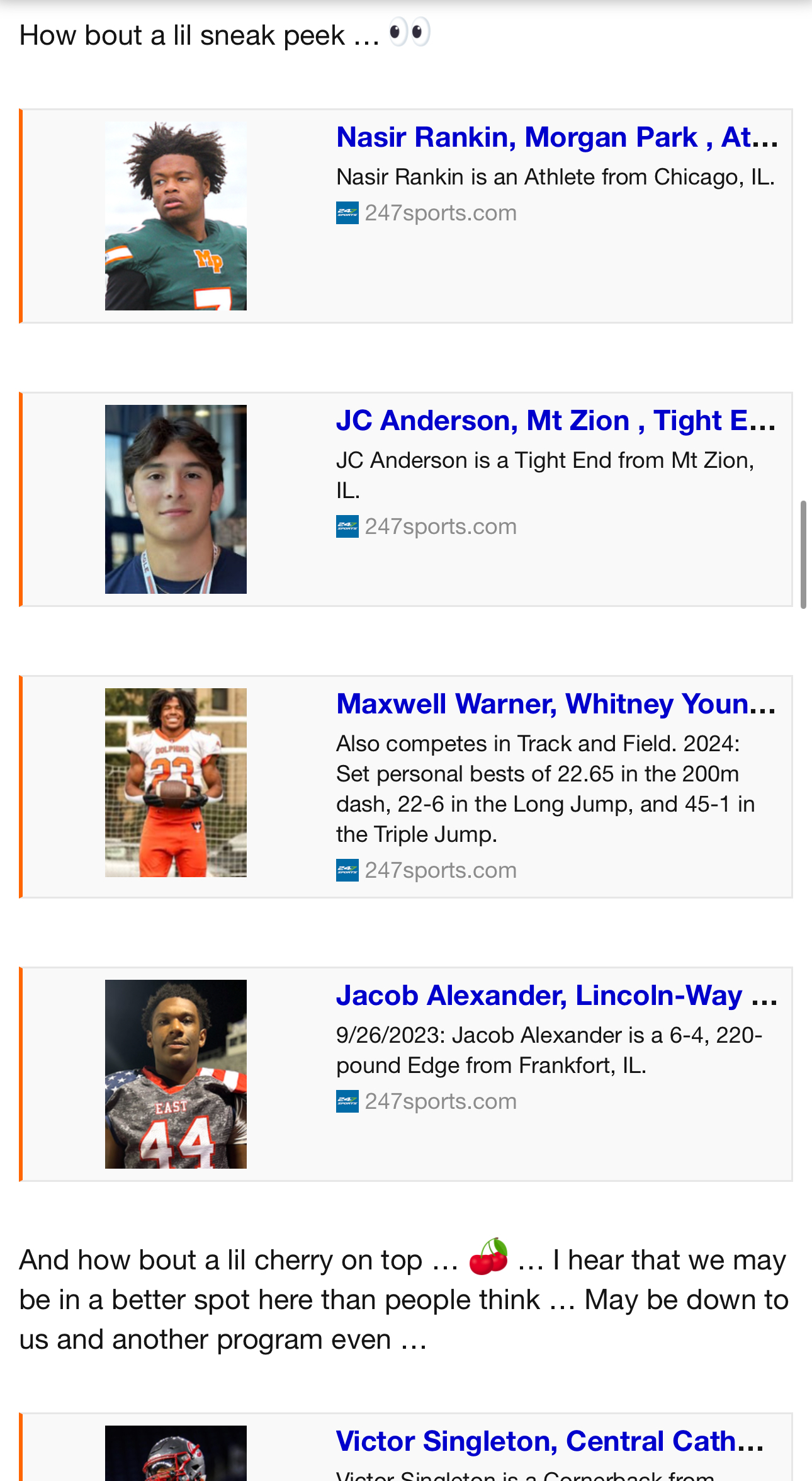Open the Maxwell Warner, Whitney Young link
812x1481 pixels.
tap(555, 704)
